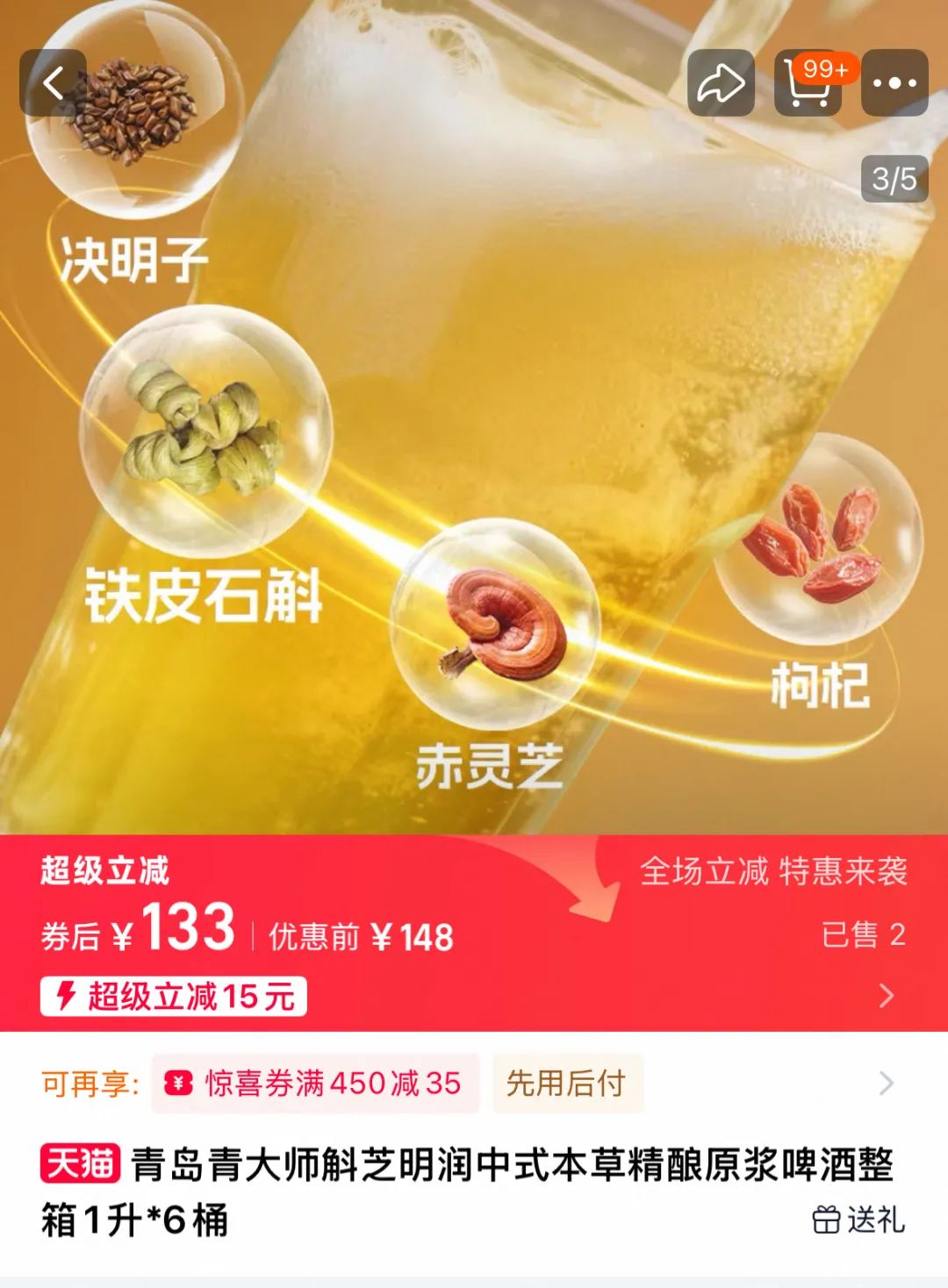Tap the 先用后付 chip
Screen dimensions: 948x1288
(567, 1084)
